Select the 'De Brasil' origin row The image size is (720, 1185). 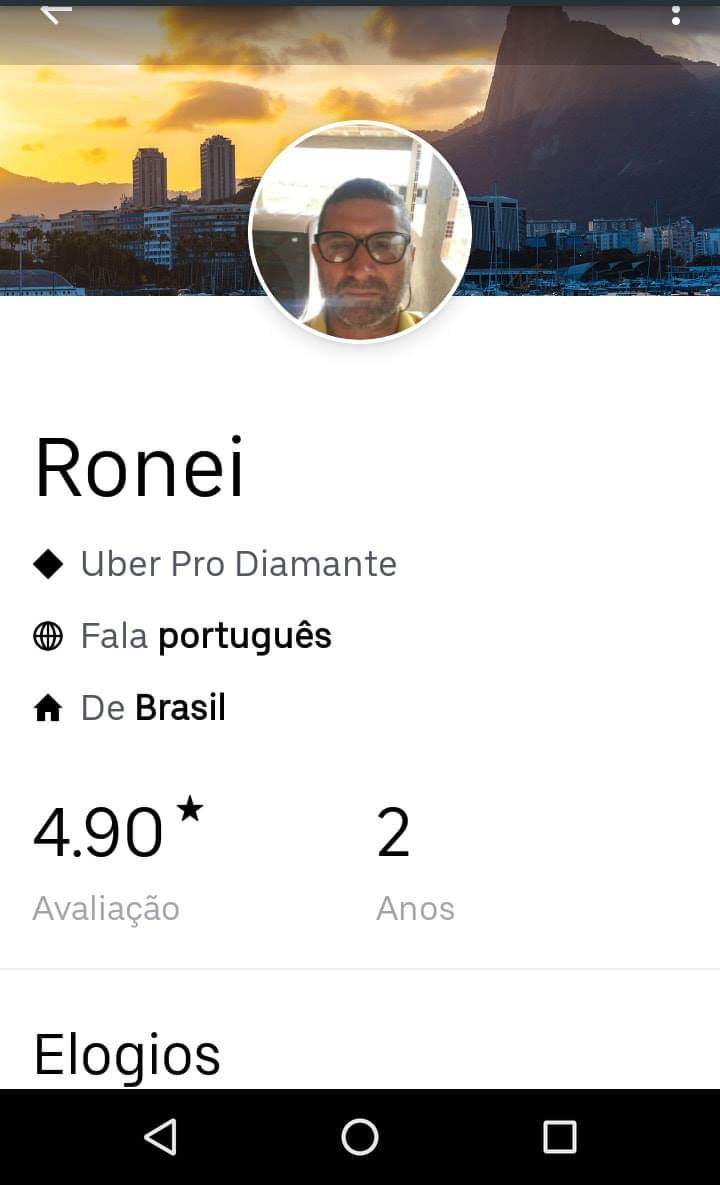click(x=150, y=707)
